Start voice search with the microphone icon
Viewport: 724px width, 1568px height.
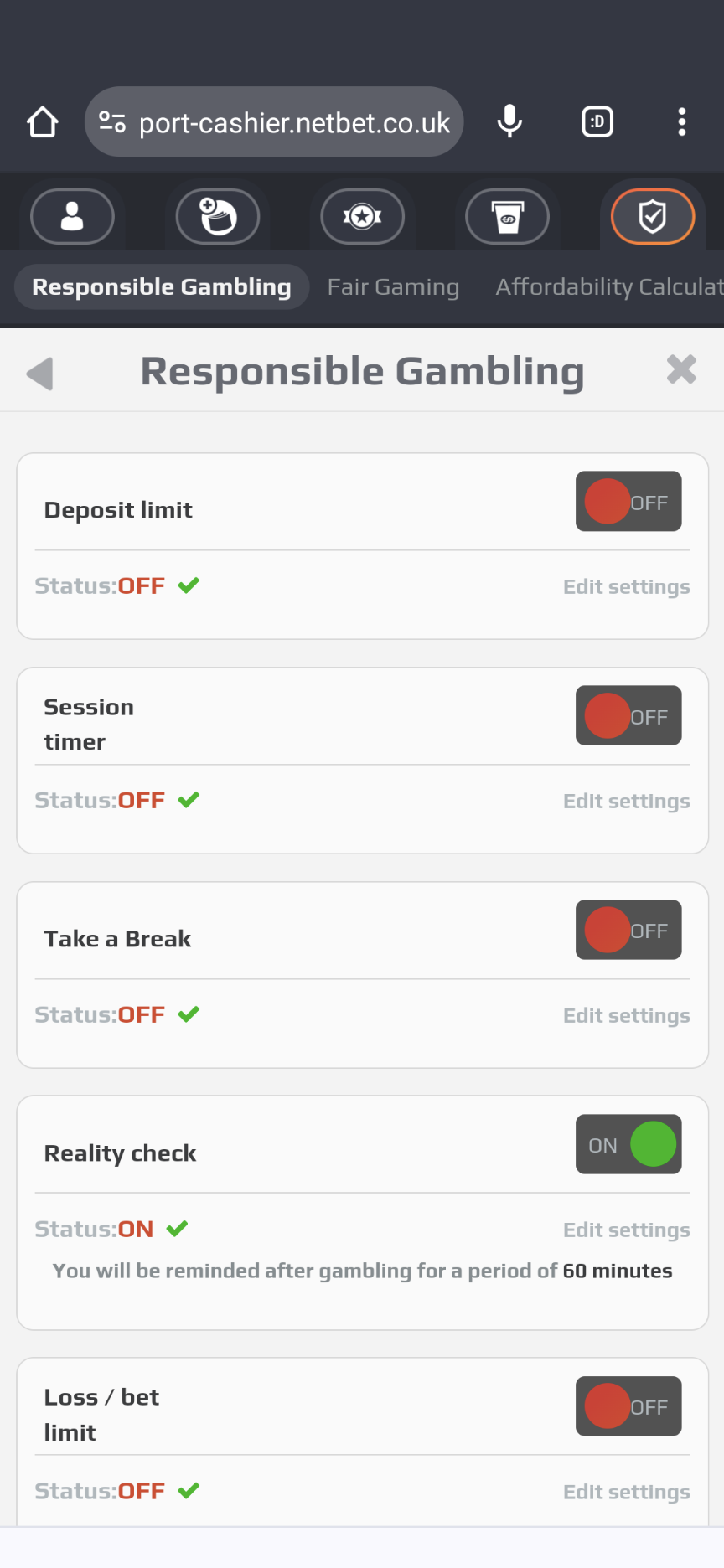[509, 121]
